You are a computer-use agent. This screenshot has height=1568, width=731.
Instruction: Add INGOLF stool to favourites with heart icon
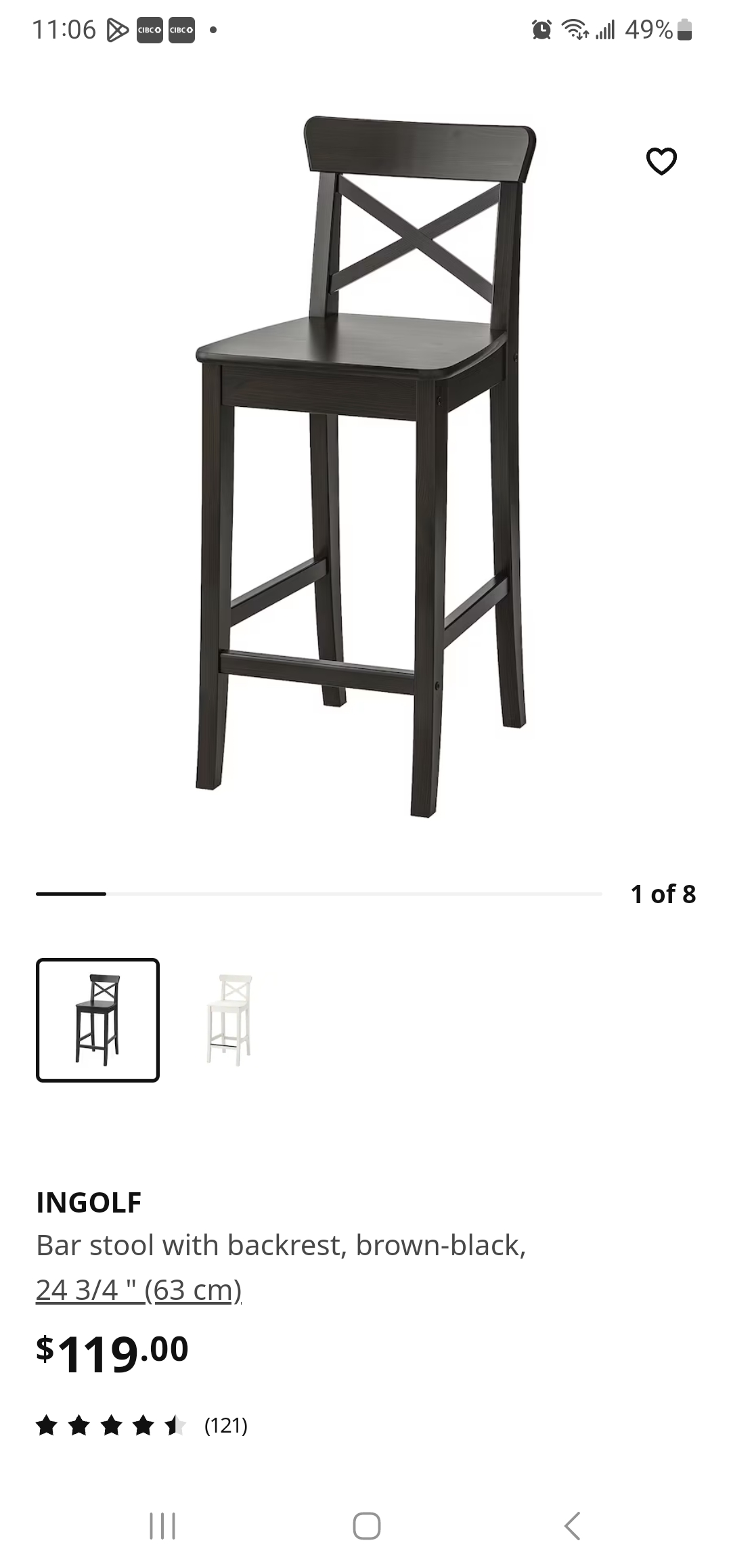pyautogui.click(x=661, y=161)
